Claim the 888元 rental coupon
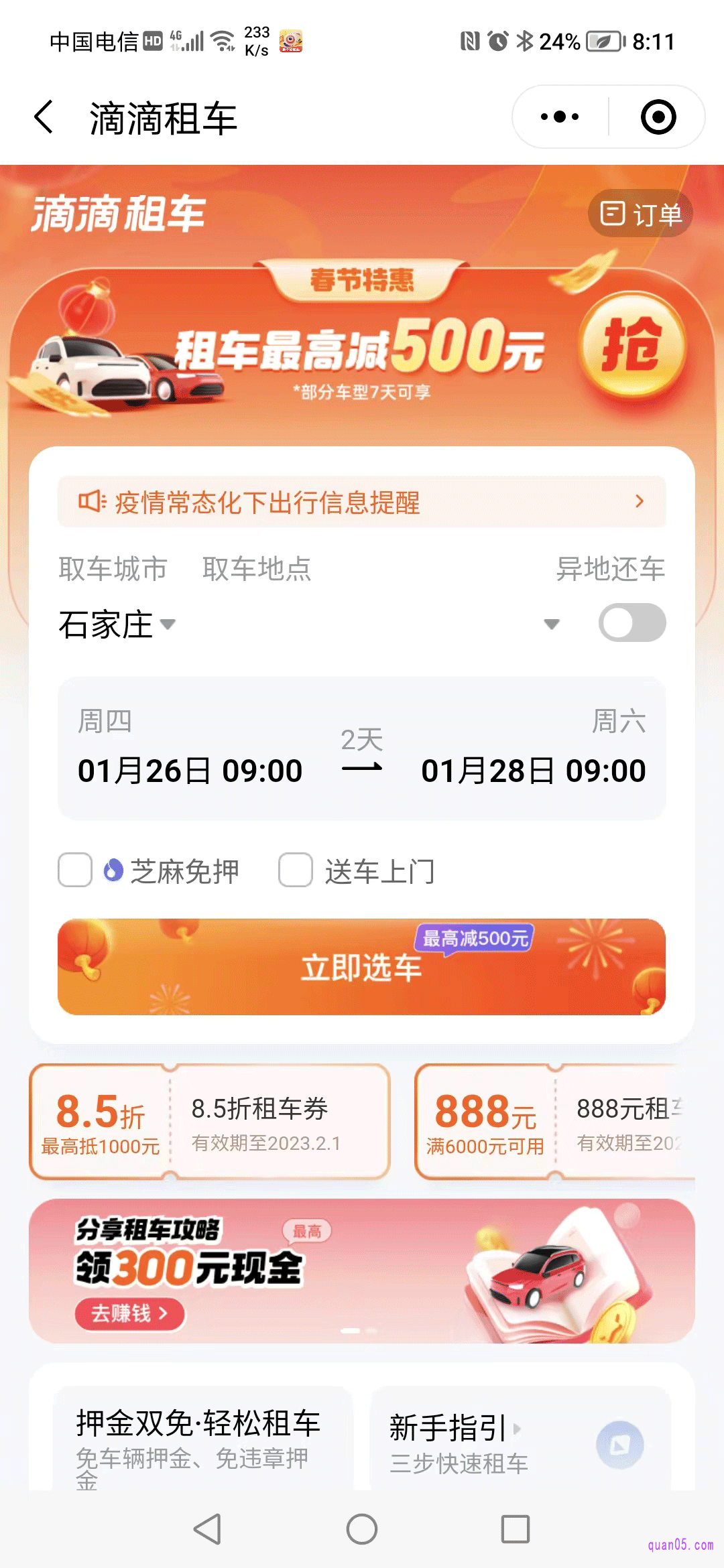This screenshot has width=724, height=1568. pyautogui.click(x=554, y=1122)
